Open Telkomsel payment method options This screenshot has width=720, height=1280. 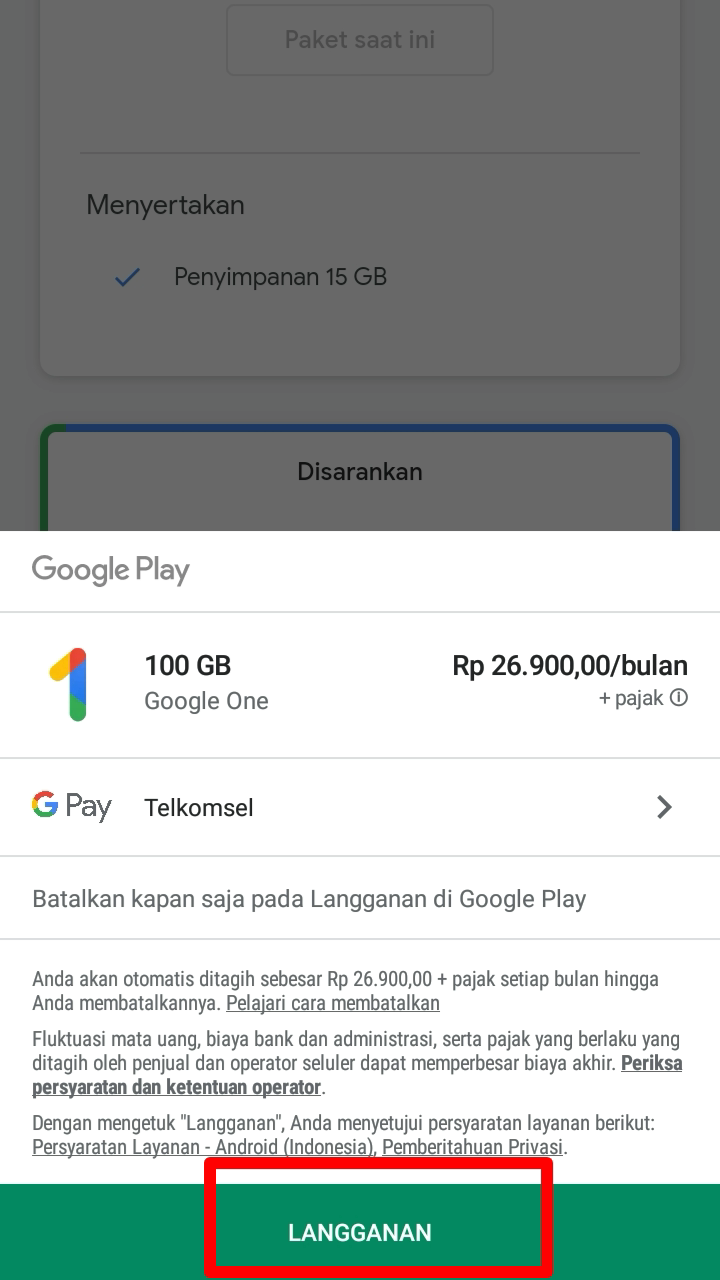coord(360,807)
